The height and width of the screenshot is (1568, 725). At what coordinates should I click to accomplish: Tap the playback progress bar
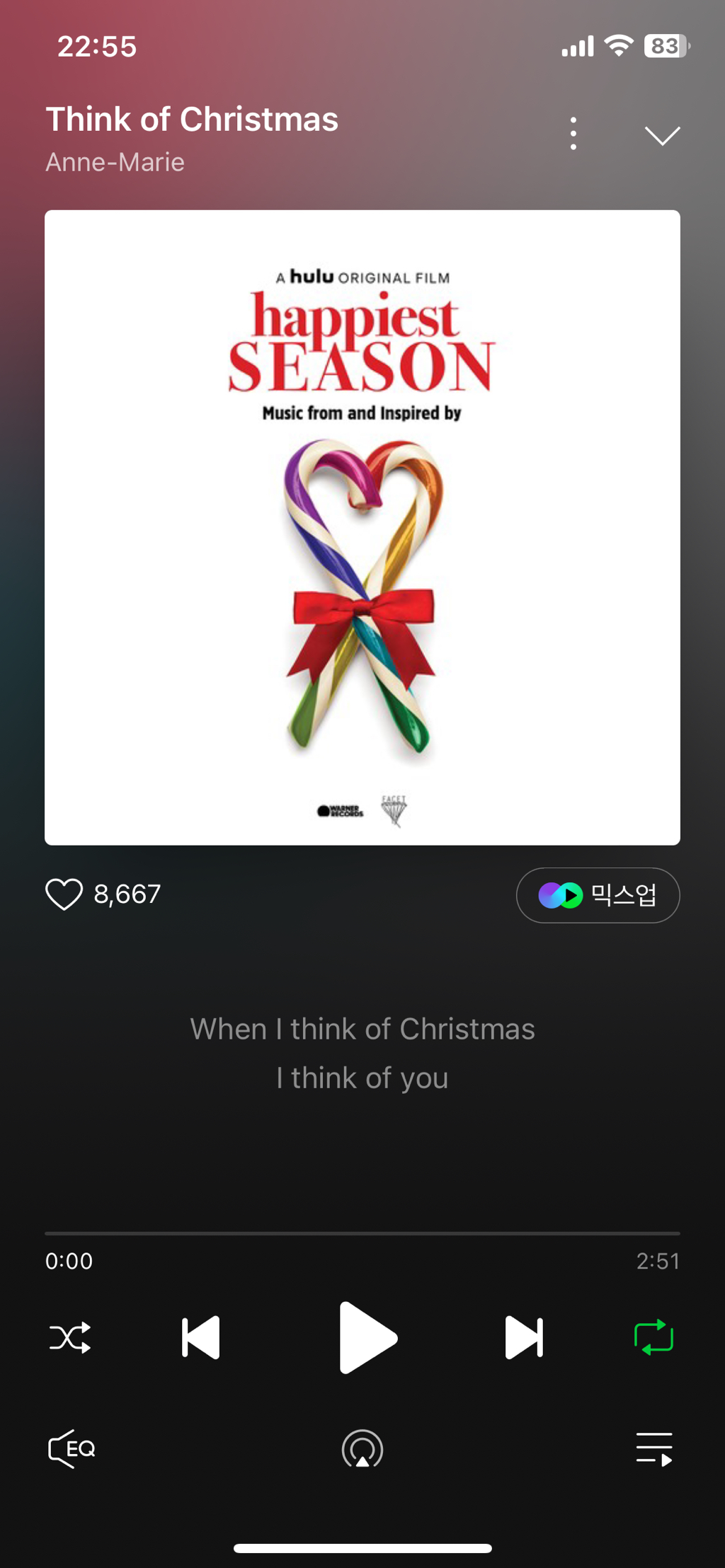pos(362,1233)
